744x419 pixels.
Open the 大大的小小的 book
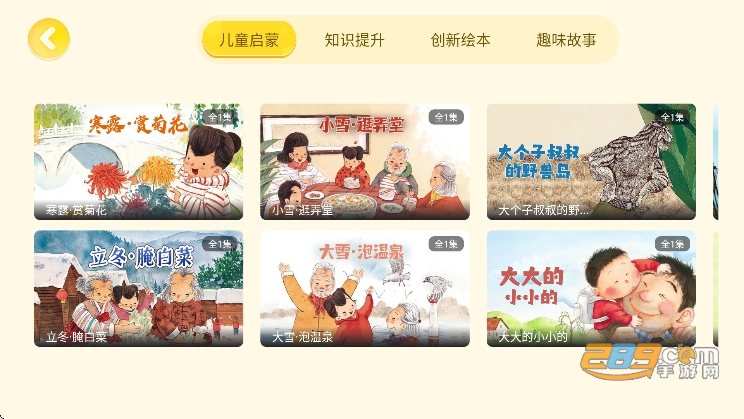pyautogui.click(x=591, y=288)
